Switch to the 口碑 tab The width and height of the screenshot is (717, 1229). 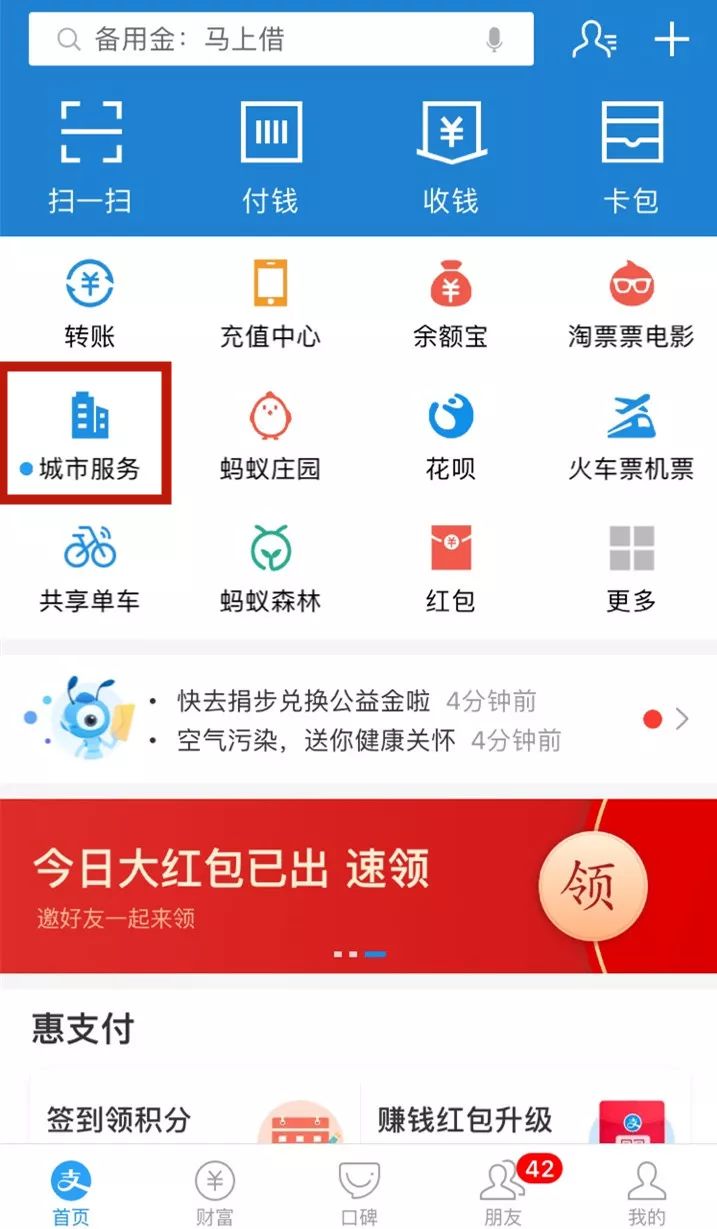coord(359,1192)
